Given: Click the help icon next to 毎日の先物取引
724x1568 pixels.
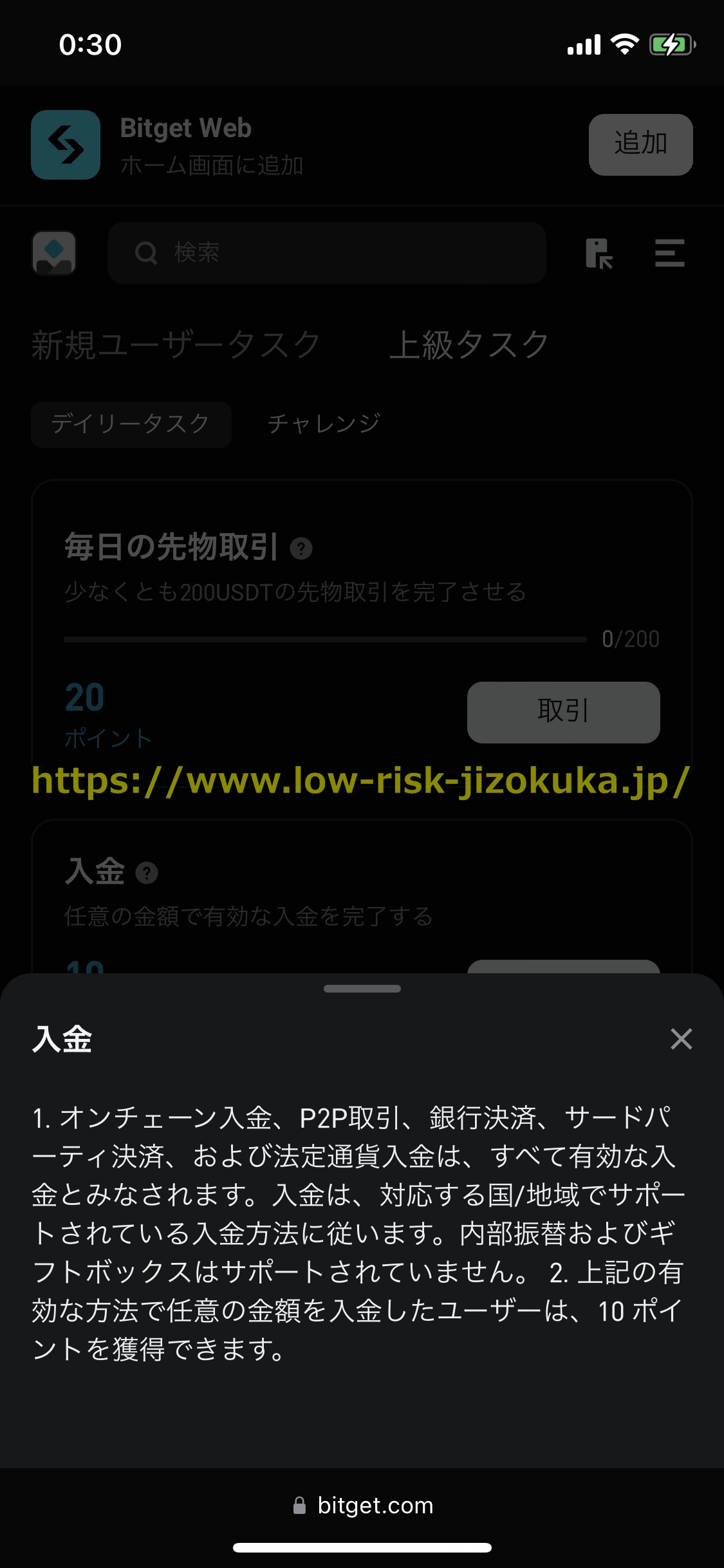Looking at the screenshot, I should (x=300, y=549).
